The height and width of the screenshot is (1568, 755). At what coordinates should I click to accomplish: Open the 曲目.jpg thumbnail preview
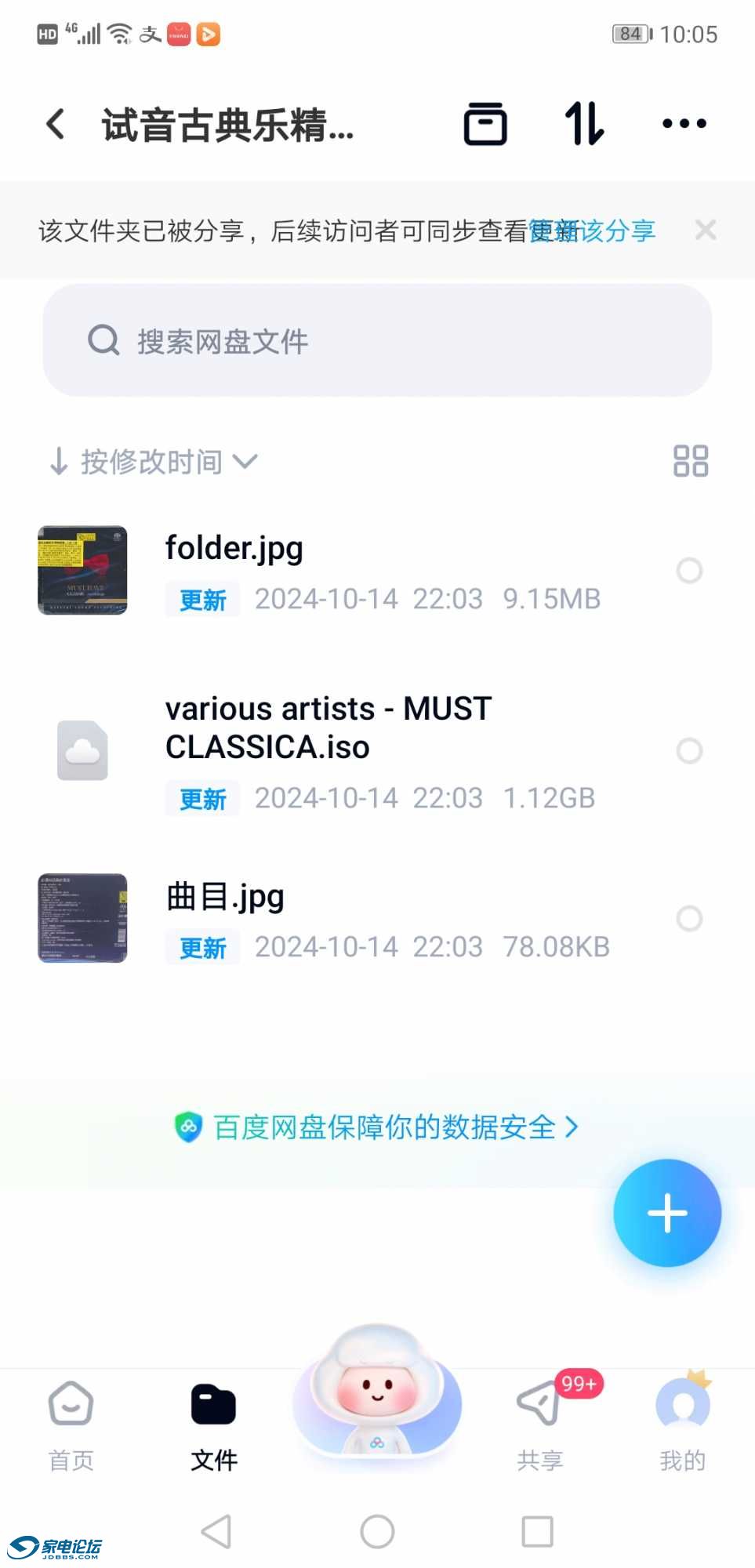tap(82, 919)
